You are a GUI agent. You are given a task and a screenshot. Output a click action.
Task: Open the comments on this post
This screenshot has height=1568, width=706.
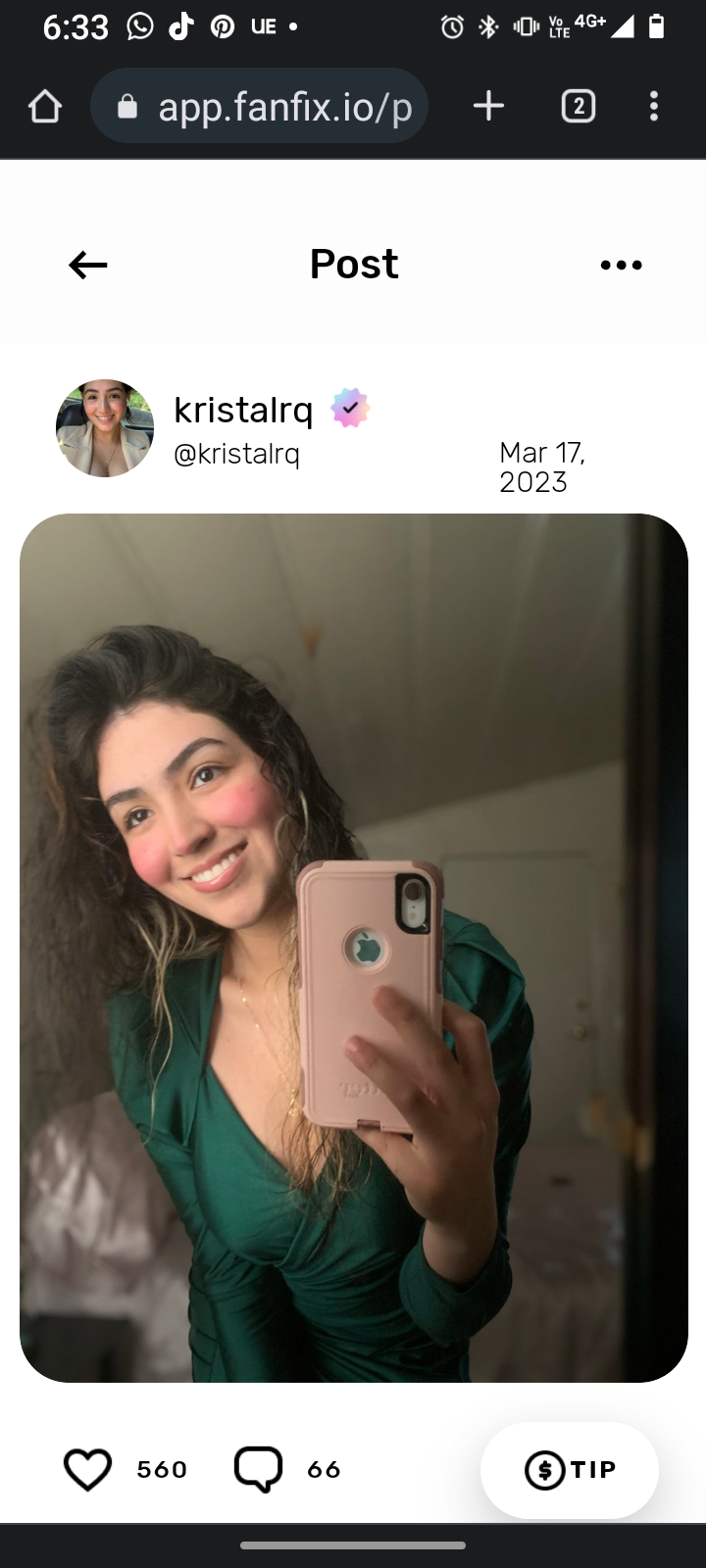(x=259, y=1469)
